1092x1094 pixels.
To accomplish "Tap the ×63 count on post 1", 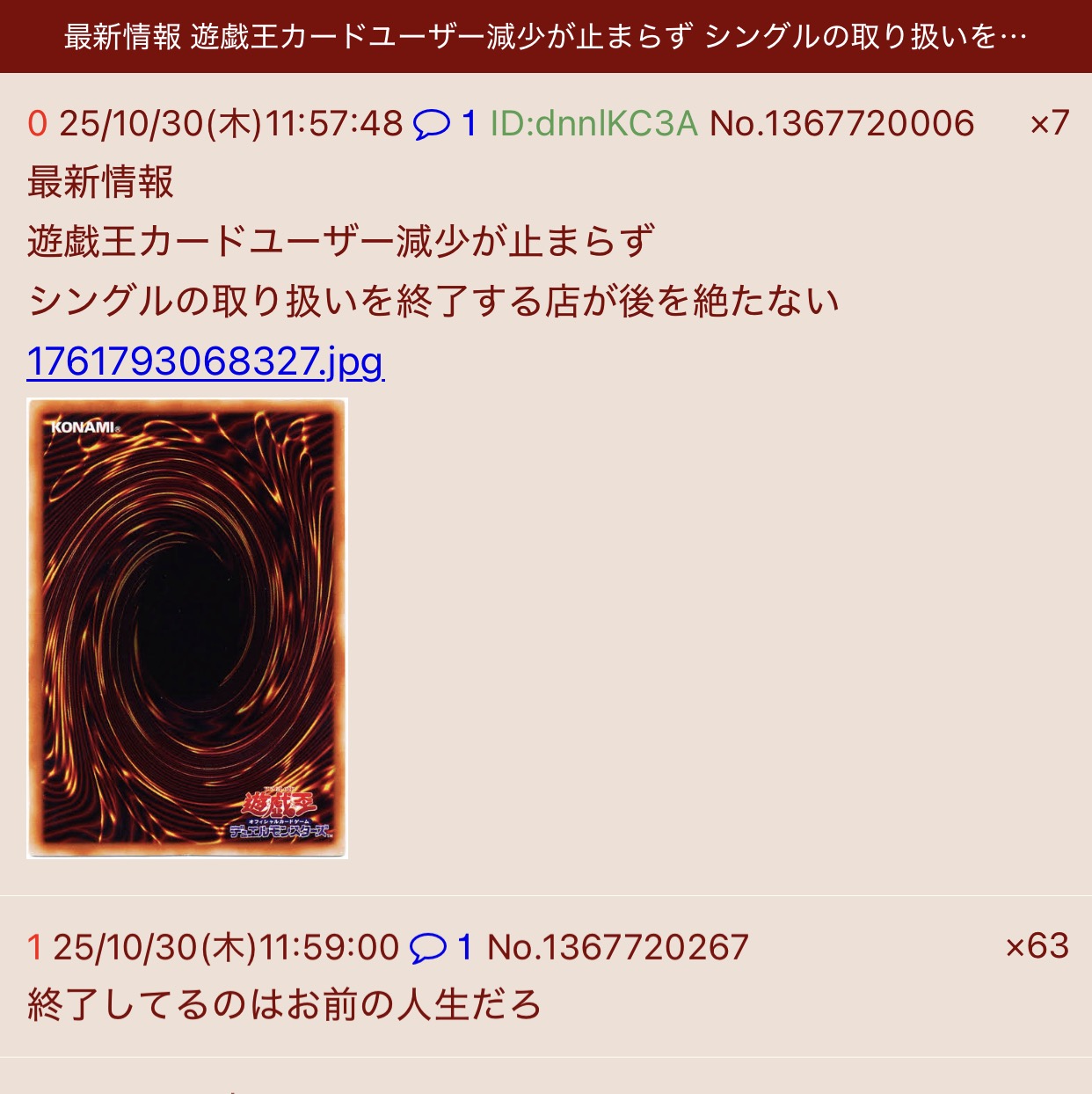I will pyautogui.click(x=1037, y=946).
